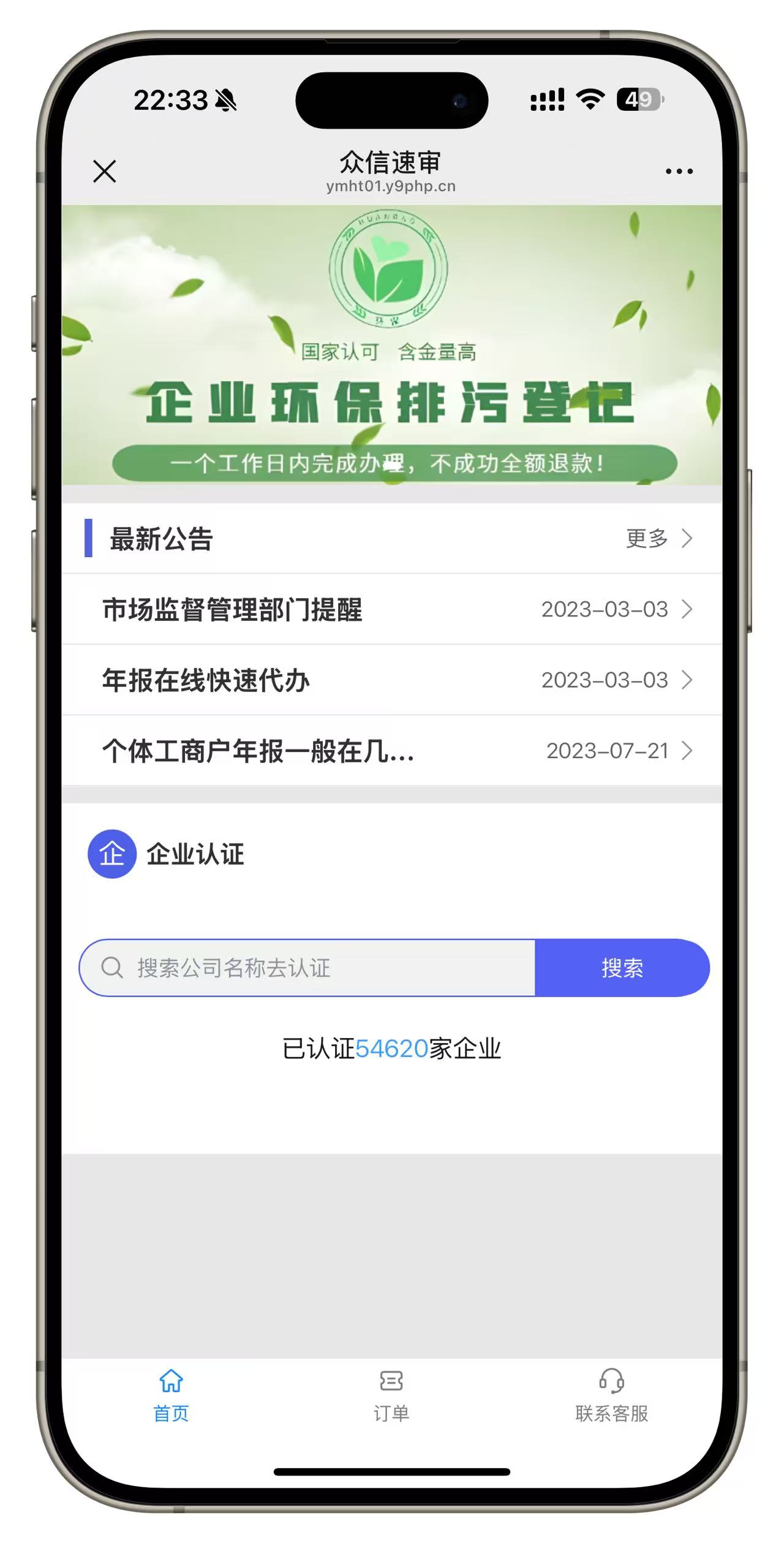Switch to the 首页 tab

pyautogui.click(x=171, y=1396)
